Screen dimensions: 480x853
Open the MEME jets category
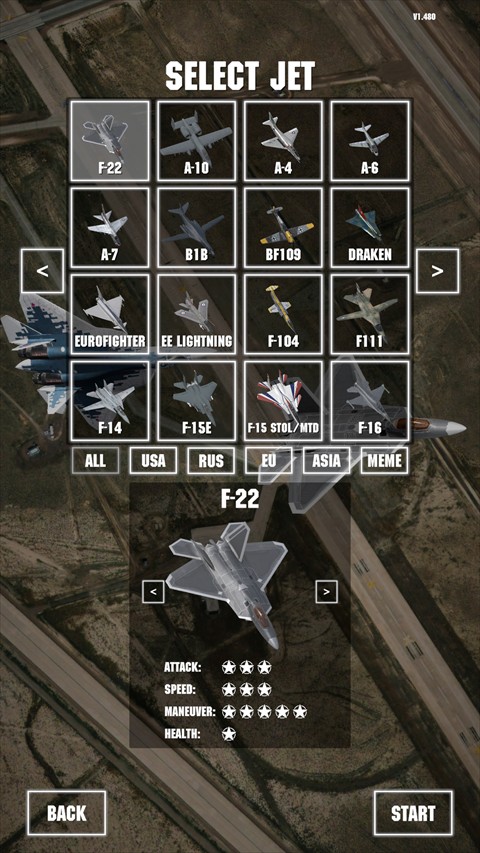click(384, 461)
